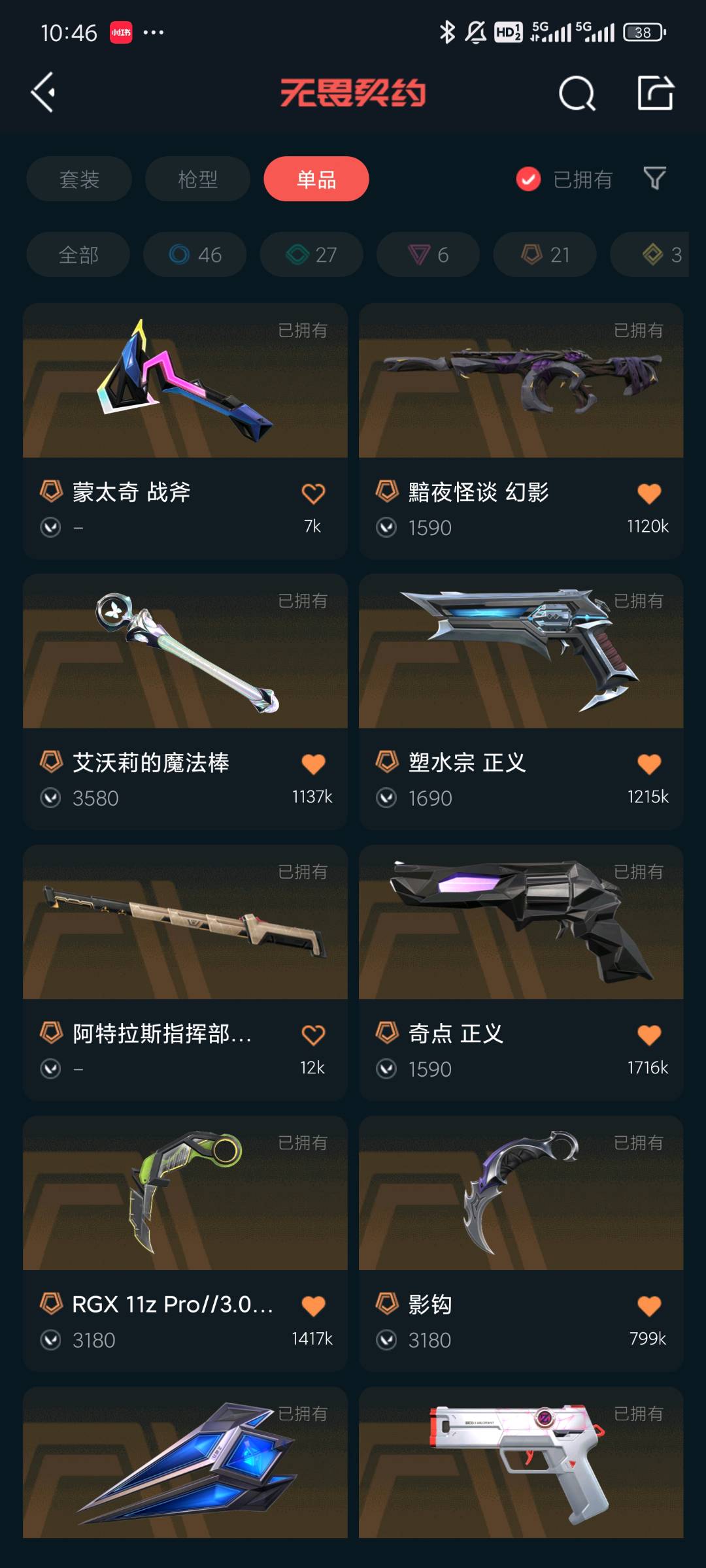Go back using the top-left arrow
The image size is (706, 1568).
pyautogui.click(x=44, y=93)
